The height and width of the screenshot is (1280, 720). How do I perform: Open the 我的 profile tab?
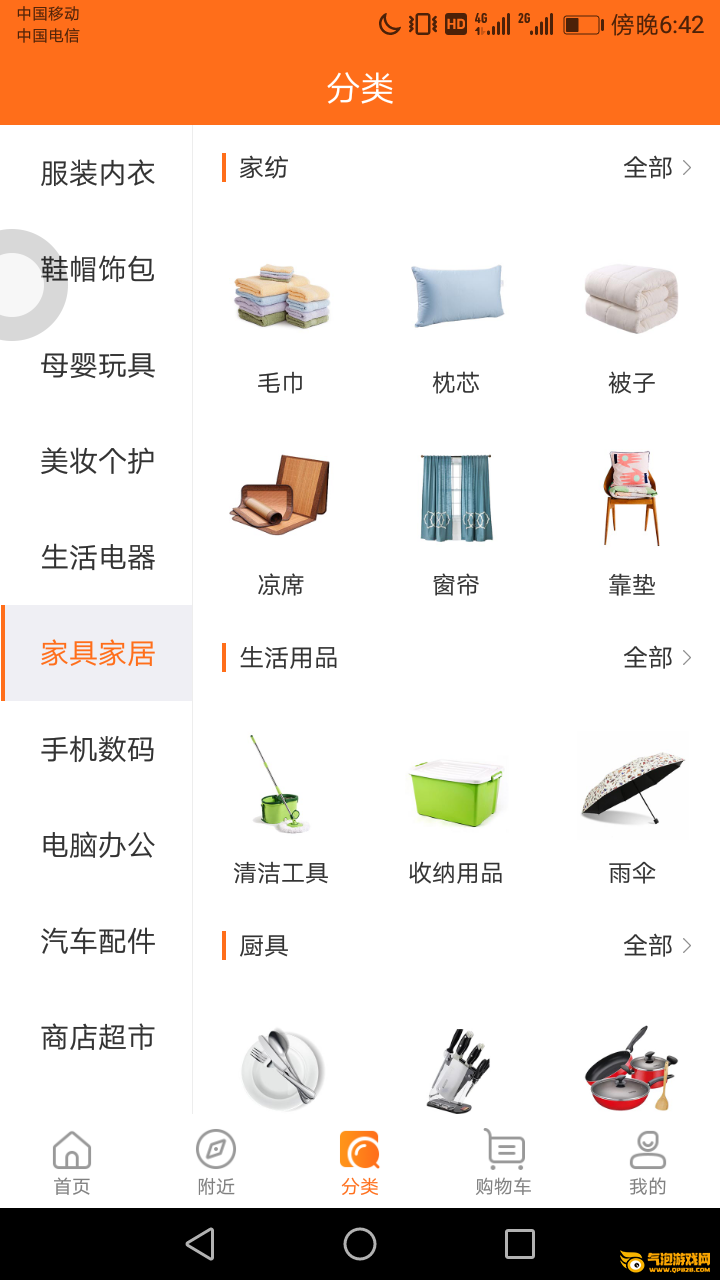(647, 1162)
